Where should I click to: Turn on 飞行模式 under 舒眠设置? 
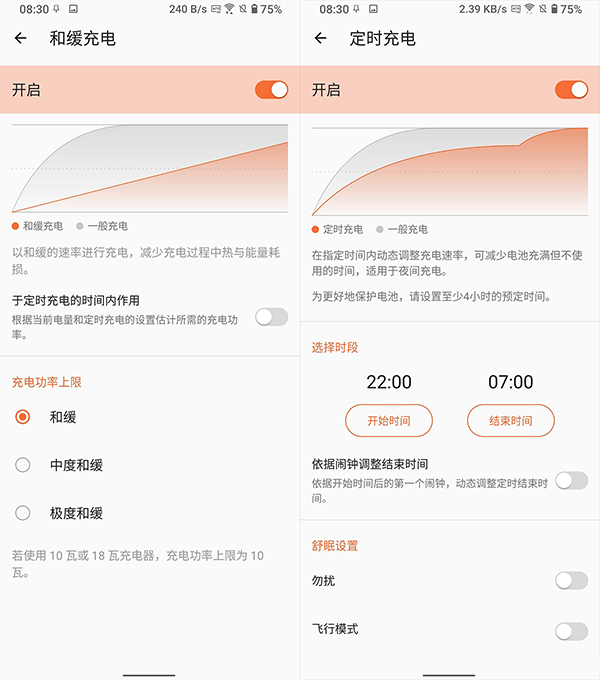tap(571, 630)
